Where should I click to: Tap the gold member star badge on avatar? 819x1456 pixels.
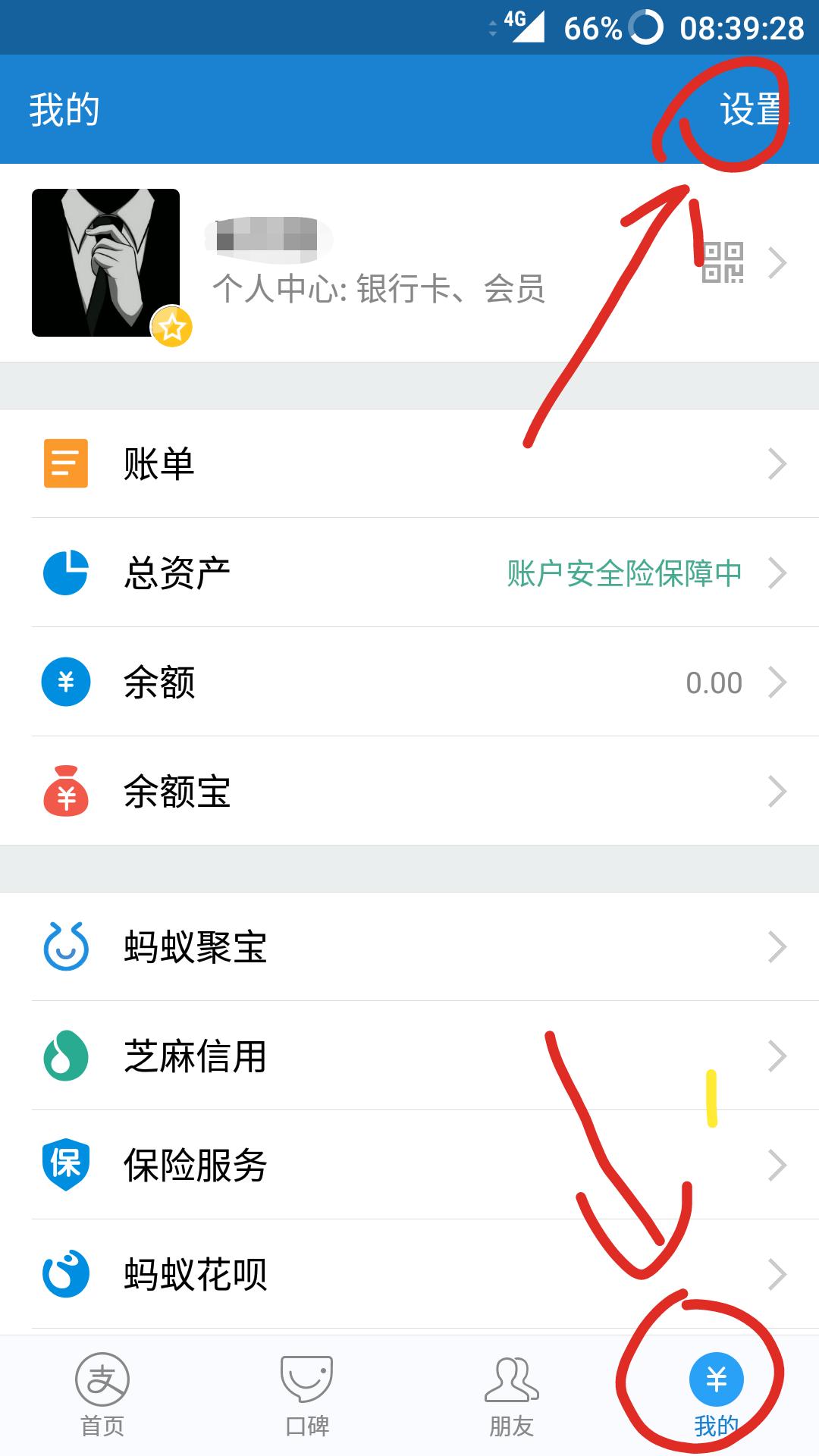171,328
